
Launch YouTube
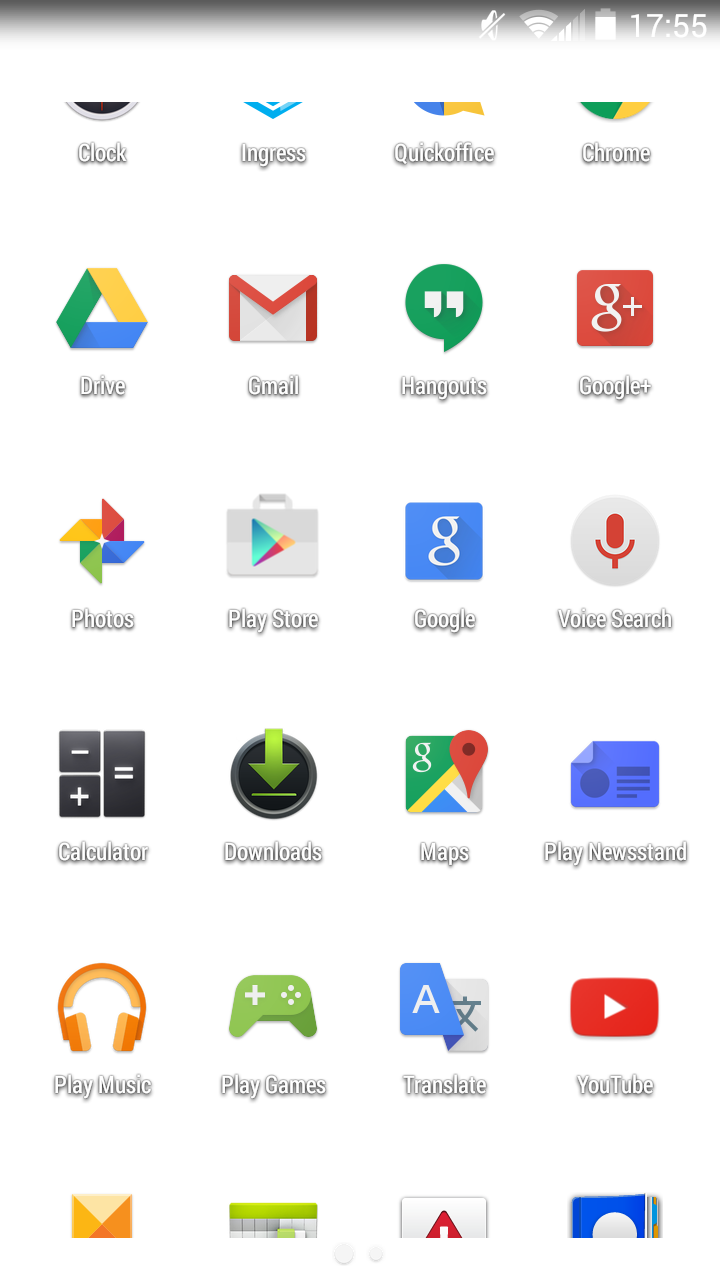[615, 1007]
